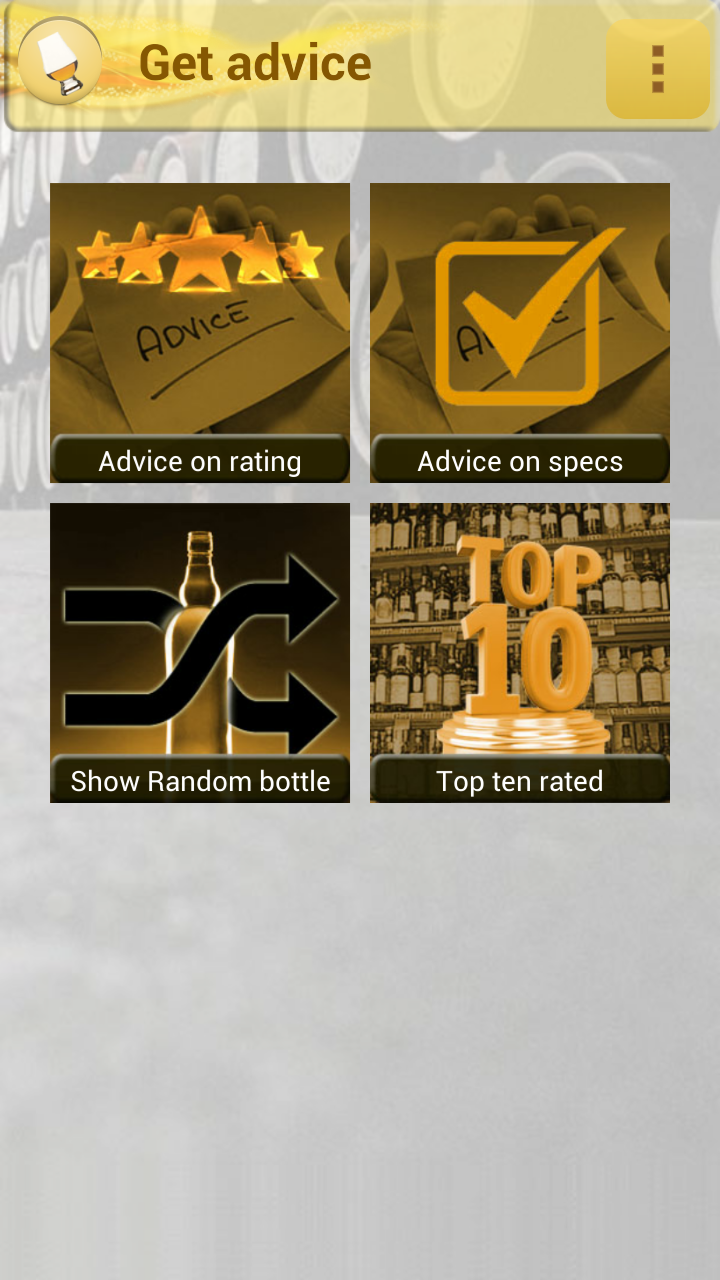Open Advice on rating
The image size is (720, 1280).
[200, 333]
